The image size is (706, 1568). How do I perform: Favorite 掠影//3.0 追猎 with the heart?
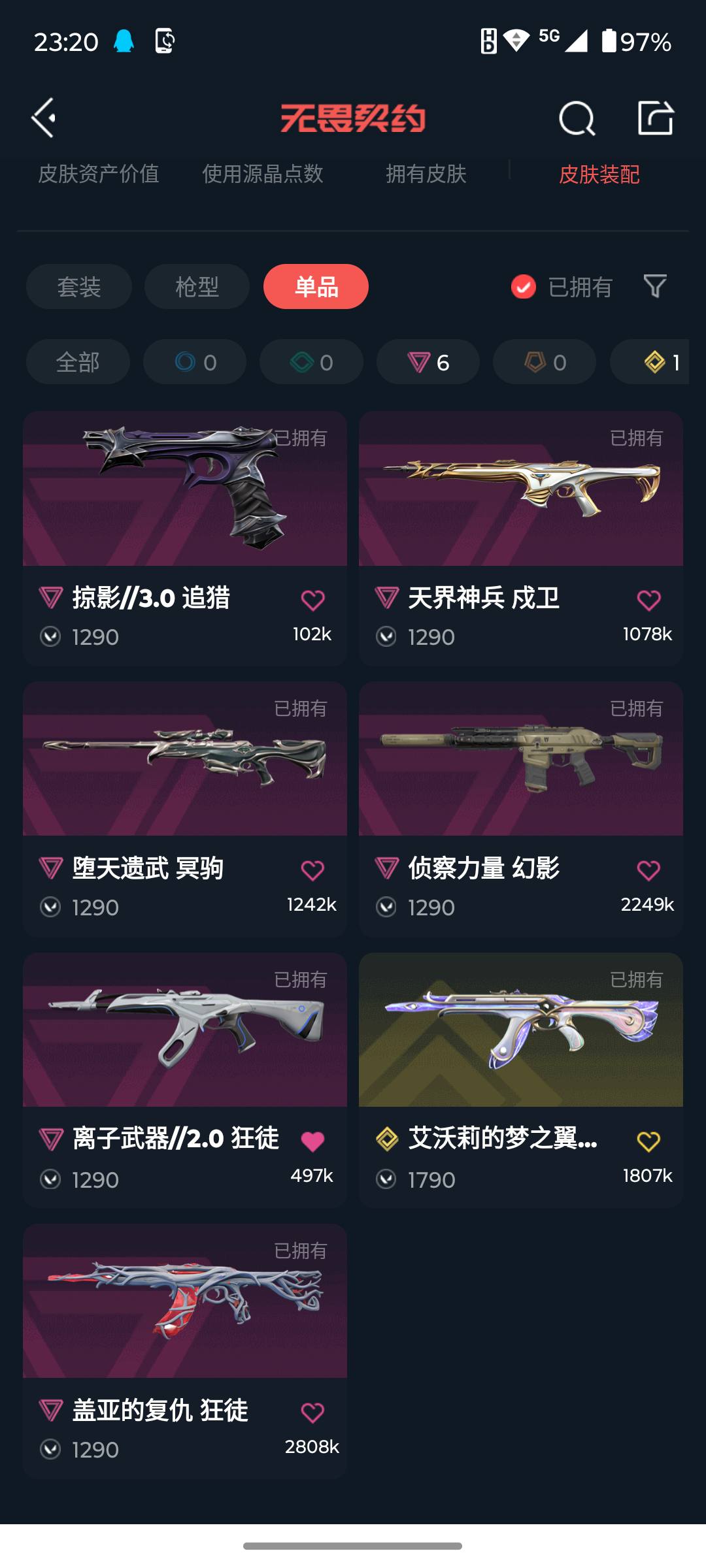tap(313, 600)
